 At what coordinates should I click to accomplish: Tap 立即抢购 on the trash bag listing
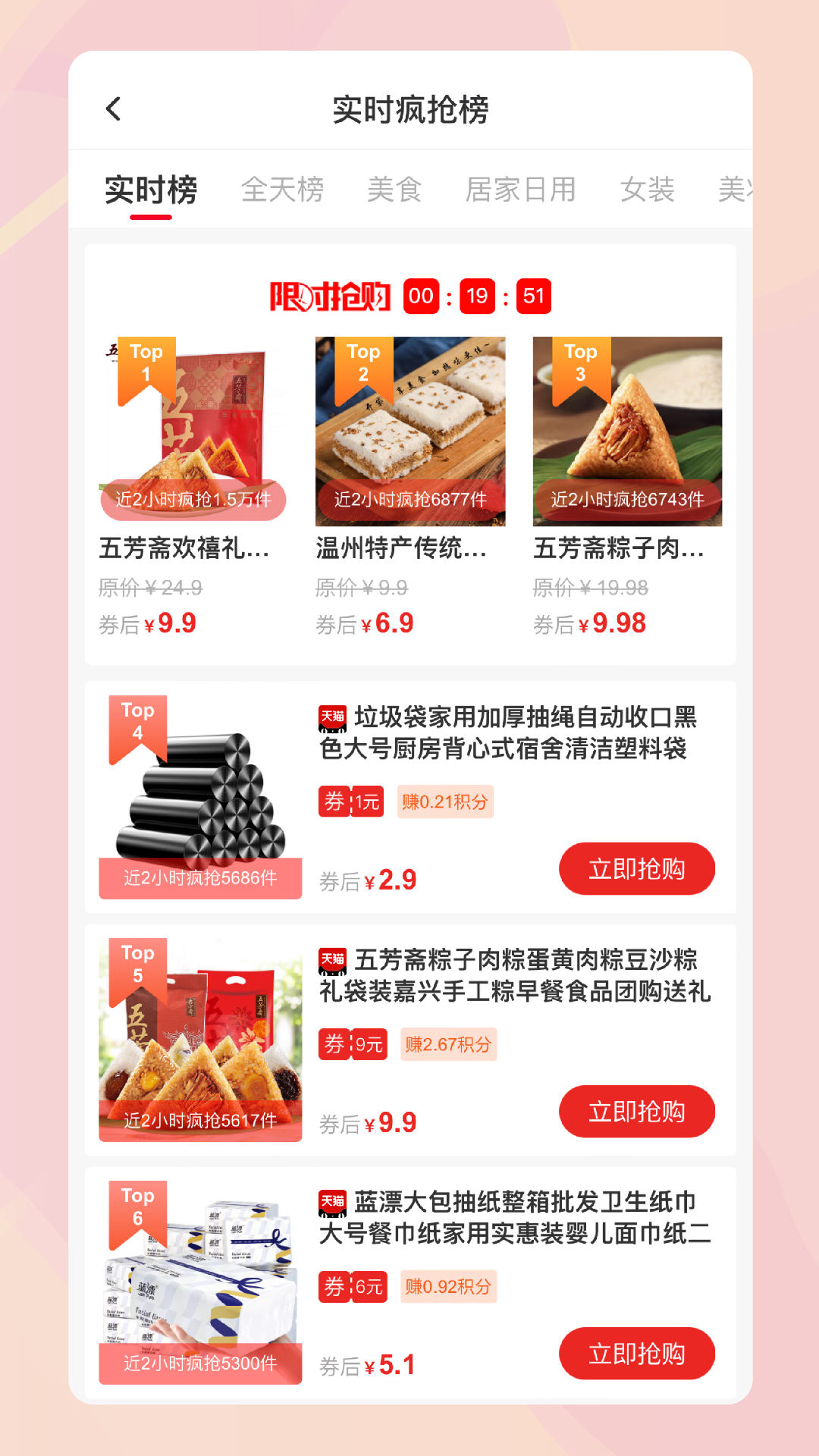coord(638,869)
